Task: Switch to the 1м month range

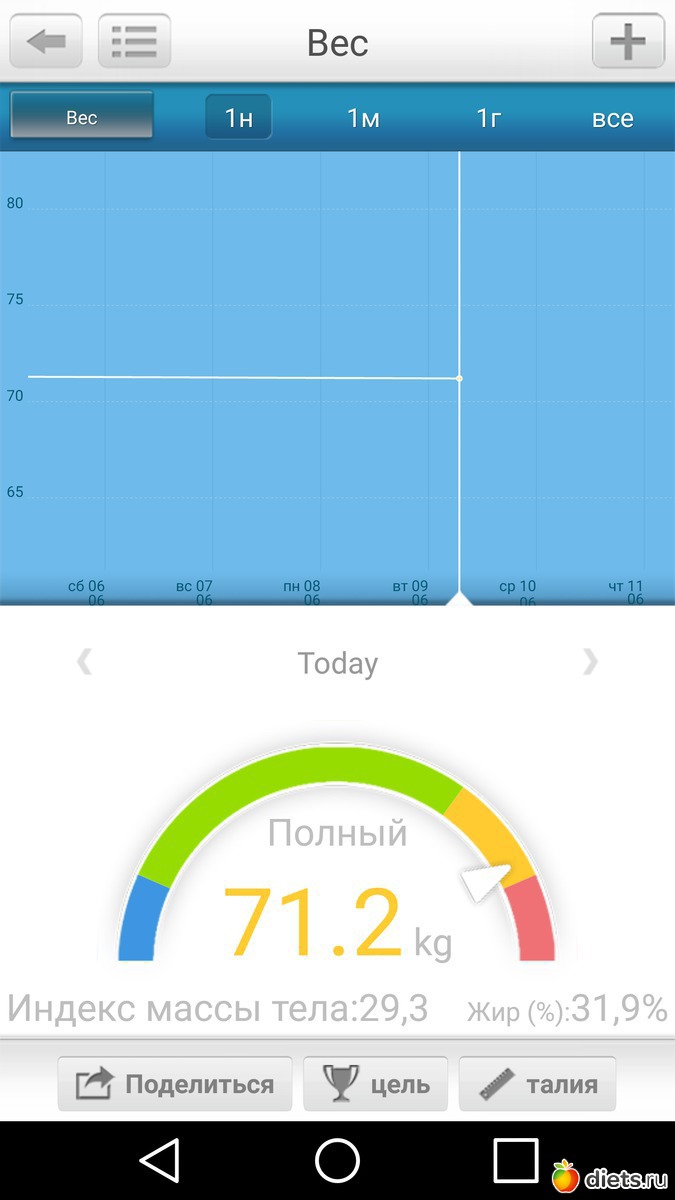Action: pos(363,118)
